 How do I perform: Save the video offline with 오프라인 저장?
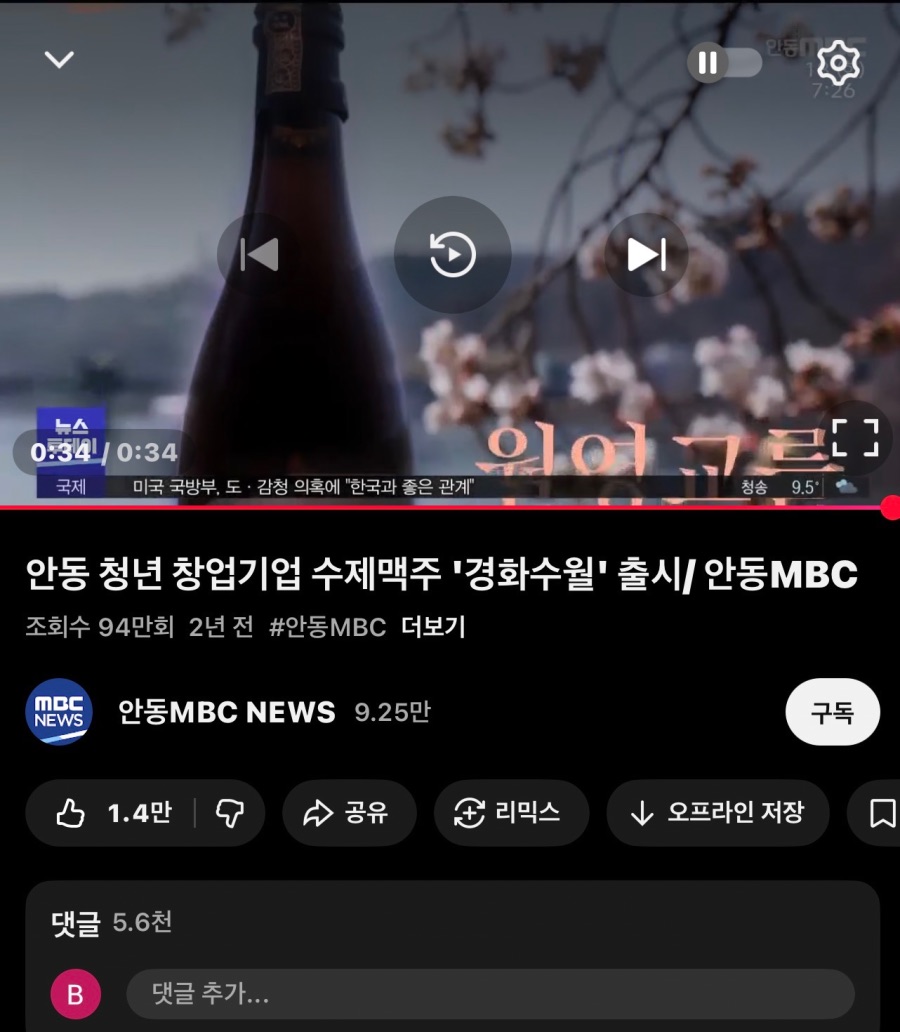click(717, 813)
